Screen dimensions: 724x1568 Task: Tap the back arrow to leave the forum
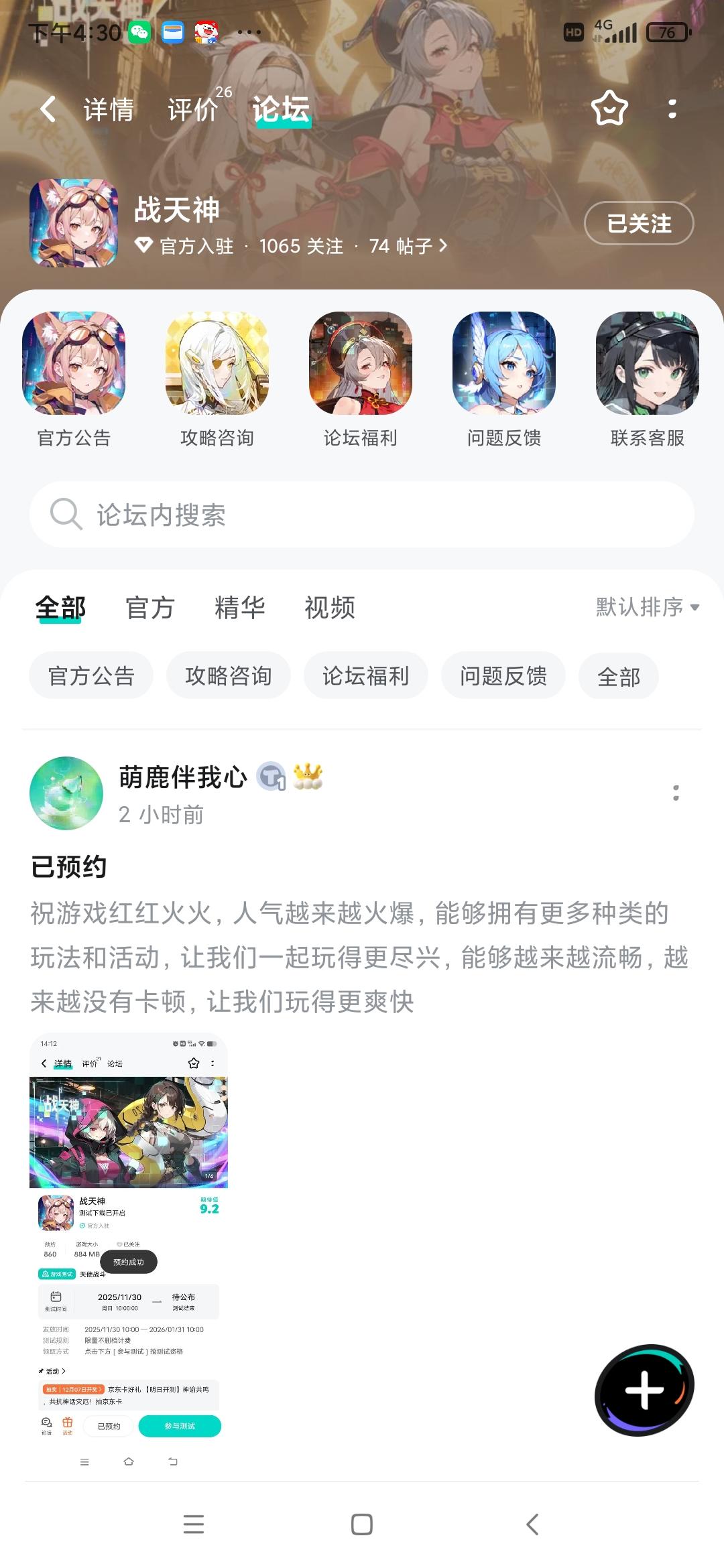click(47, 109)
